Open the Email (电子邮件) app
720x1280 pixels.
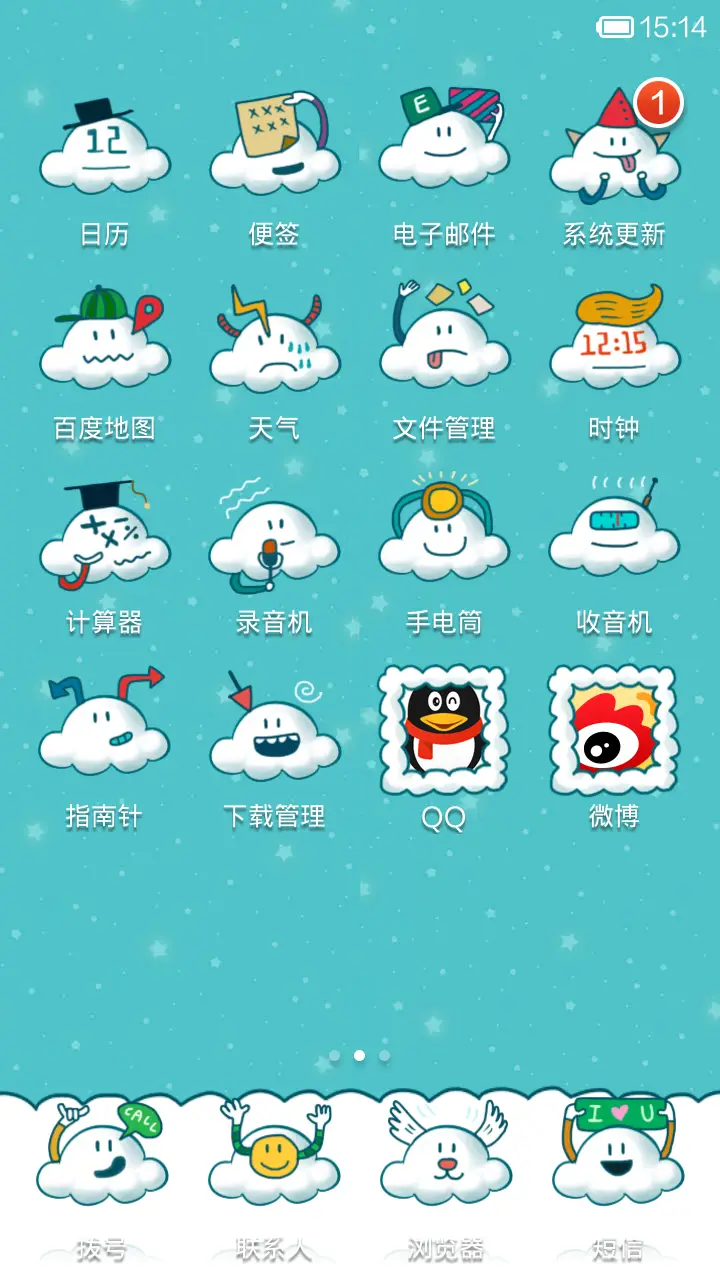(444, 145)
